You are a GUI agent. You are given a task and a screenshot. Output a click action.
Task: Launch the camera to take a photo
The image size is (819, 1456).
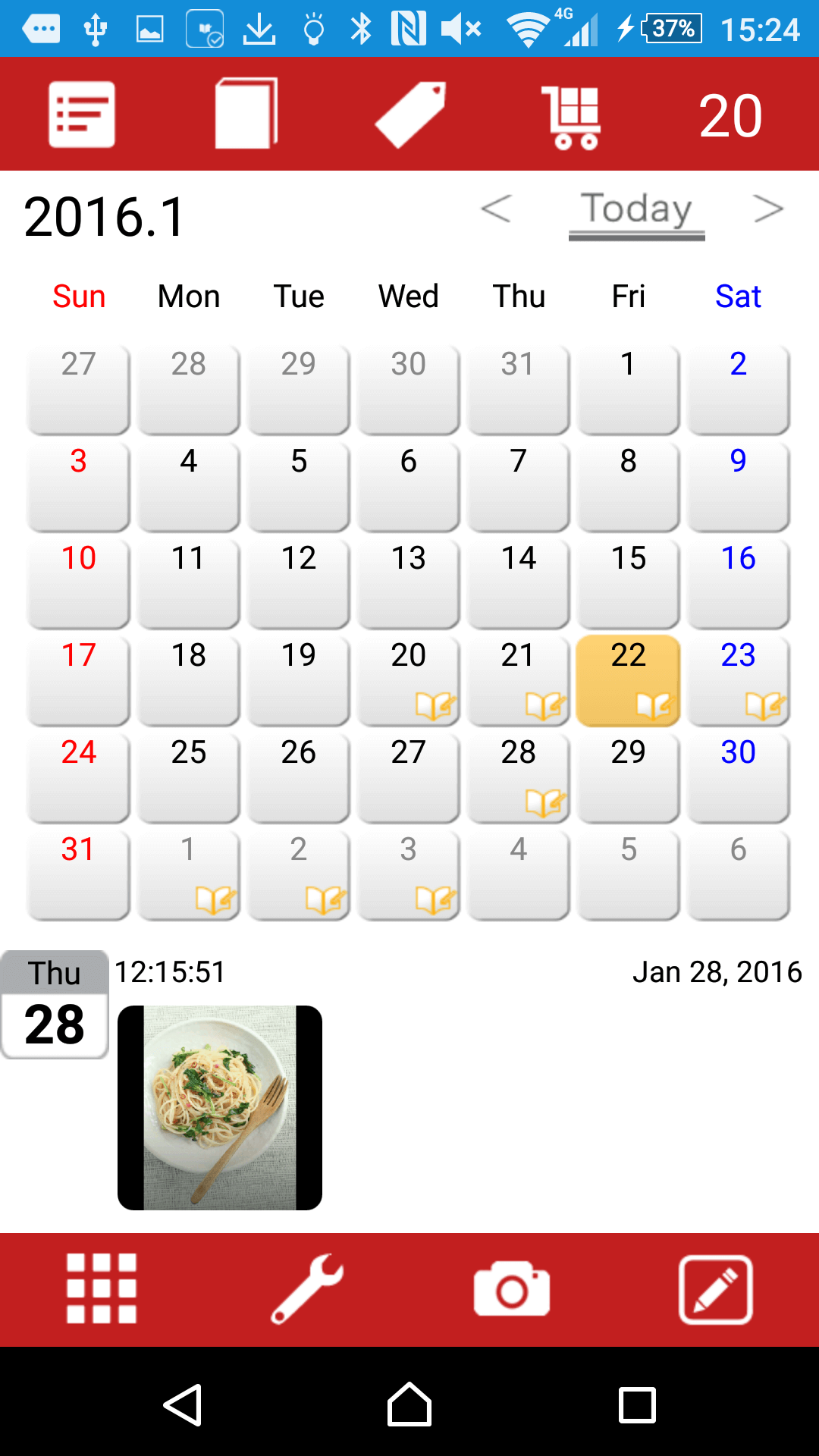(512, 1288)
